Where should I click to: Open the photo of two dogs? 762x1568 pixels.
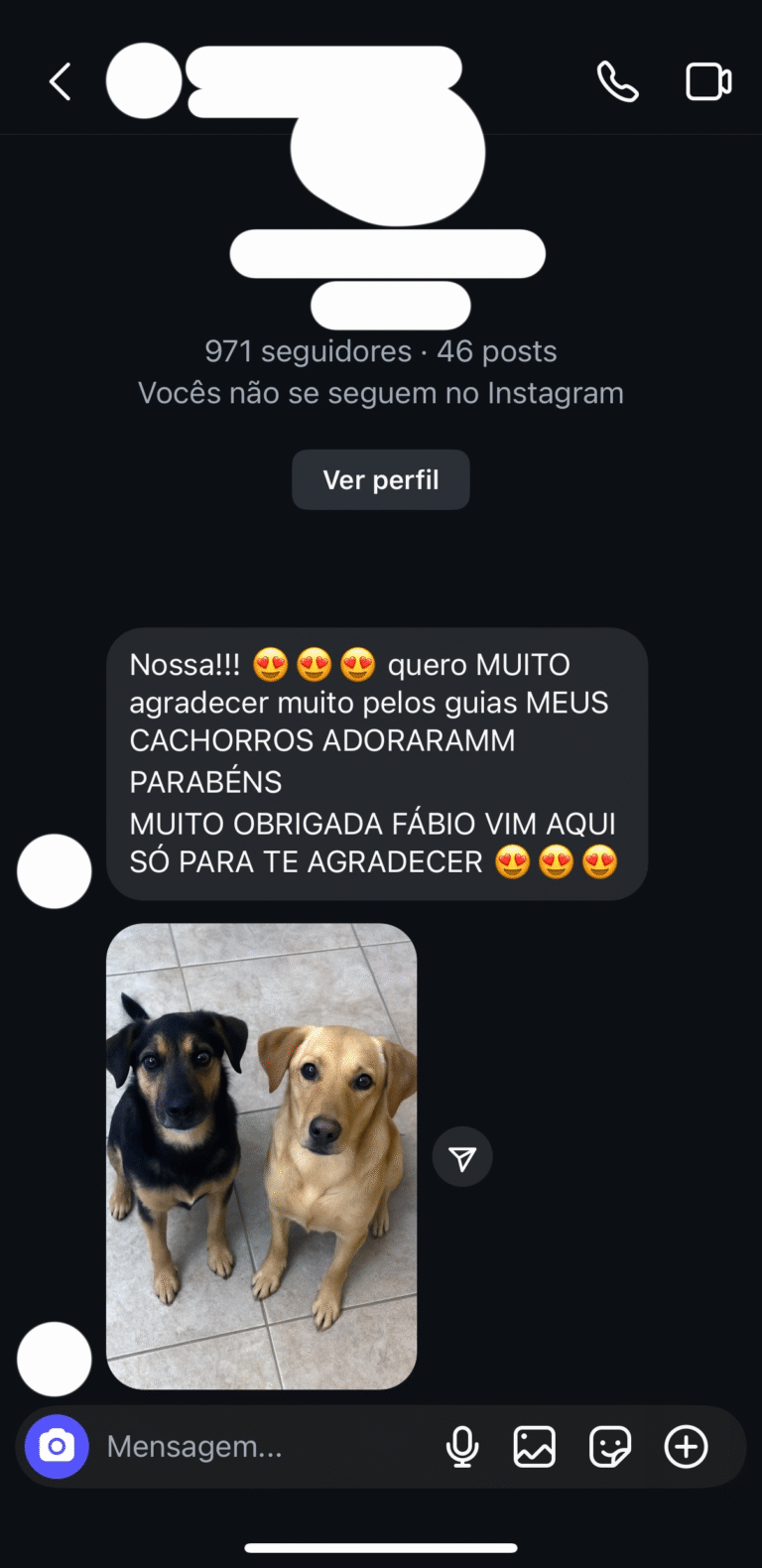coord(261,1156)
